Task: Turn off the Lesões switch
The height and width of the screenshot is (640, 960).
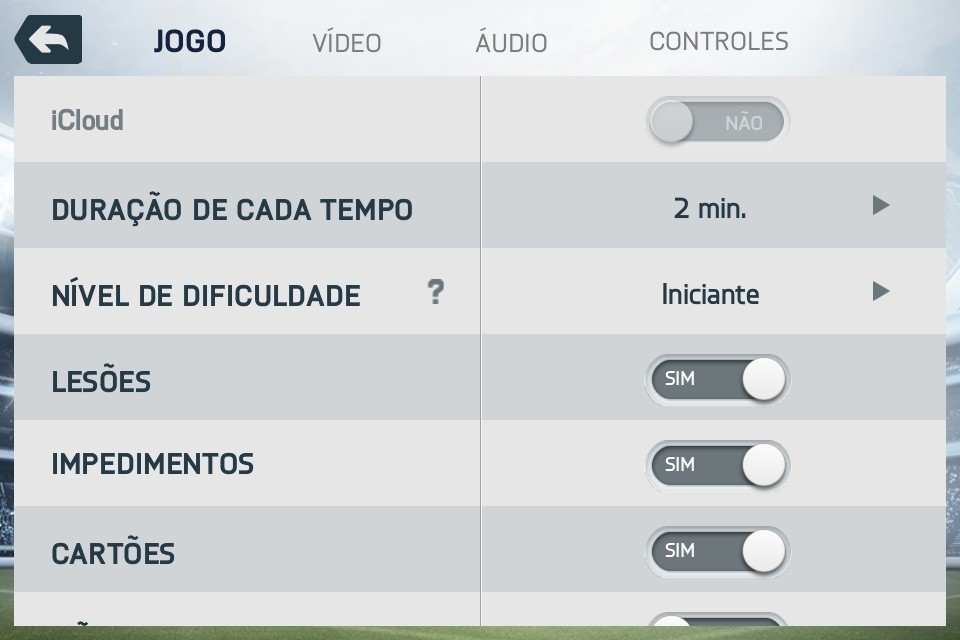Action: (718, 380)
